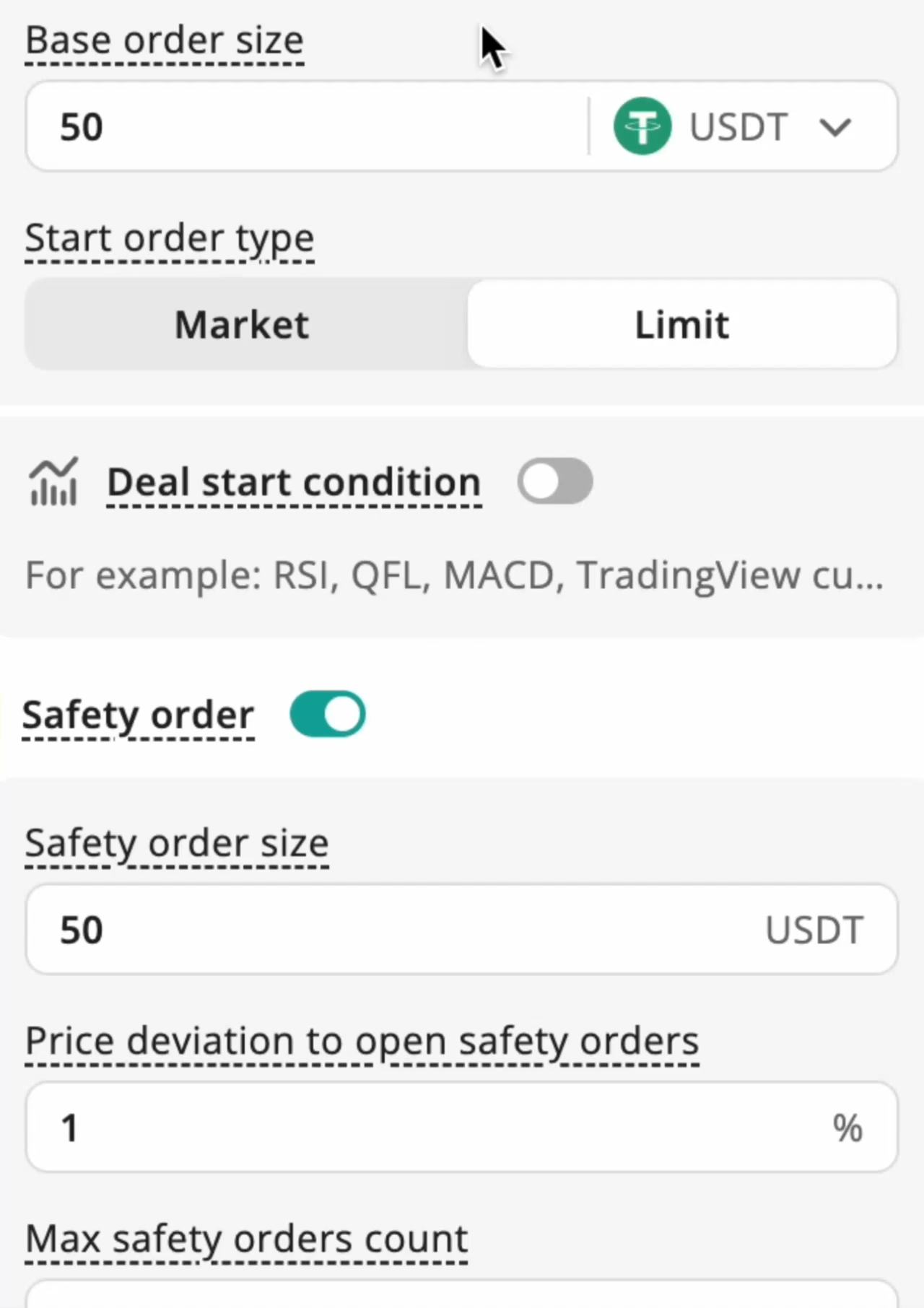
Task: Click the Tether USDT coin icon
Action: 642,126
